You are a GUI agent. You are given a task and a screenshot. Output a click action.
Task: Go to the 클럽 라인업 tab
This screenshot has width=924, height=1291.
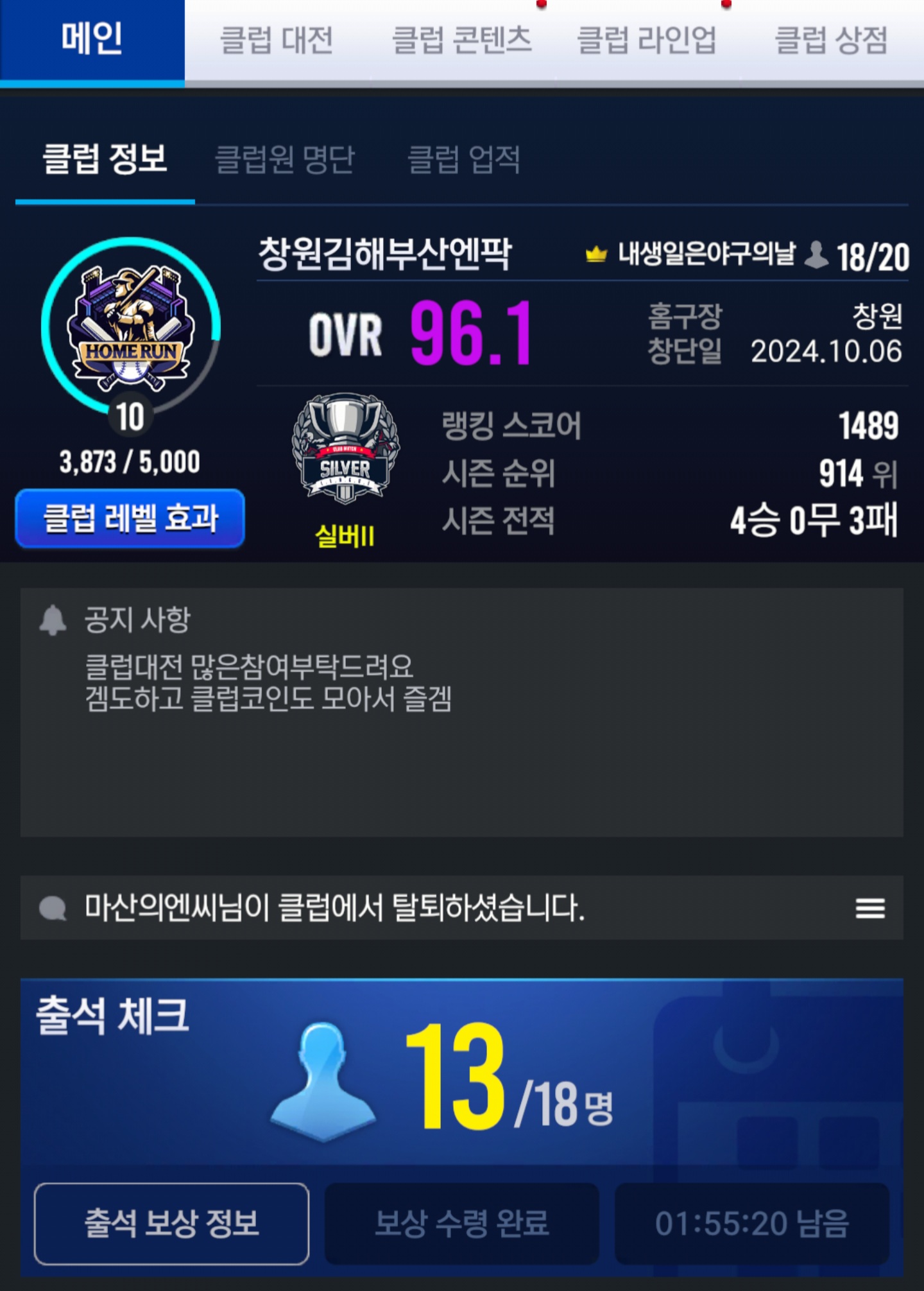647,40
